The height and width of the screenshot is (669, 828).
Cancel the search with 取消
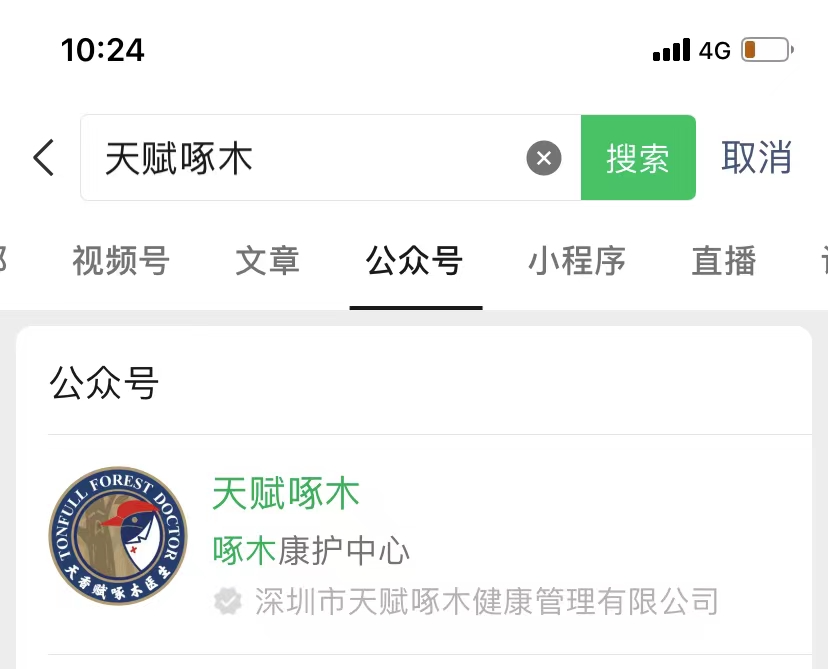756,158
